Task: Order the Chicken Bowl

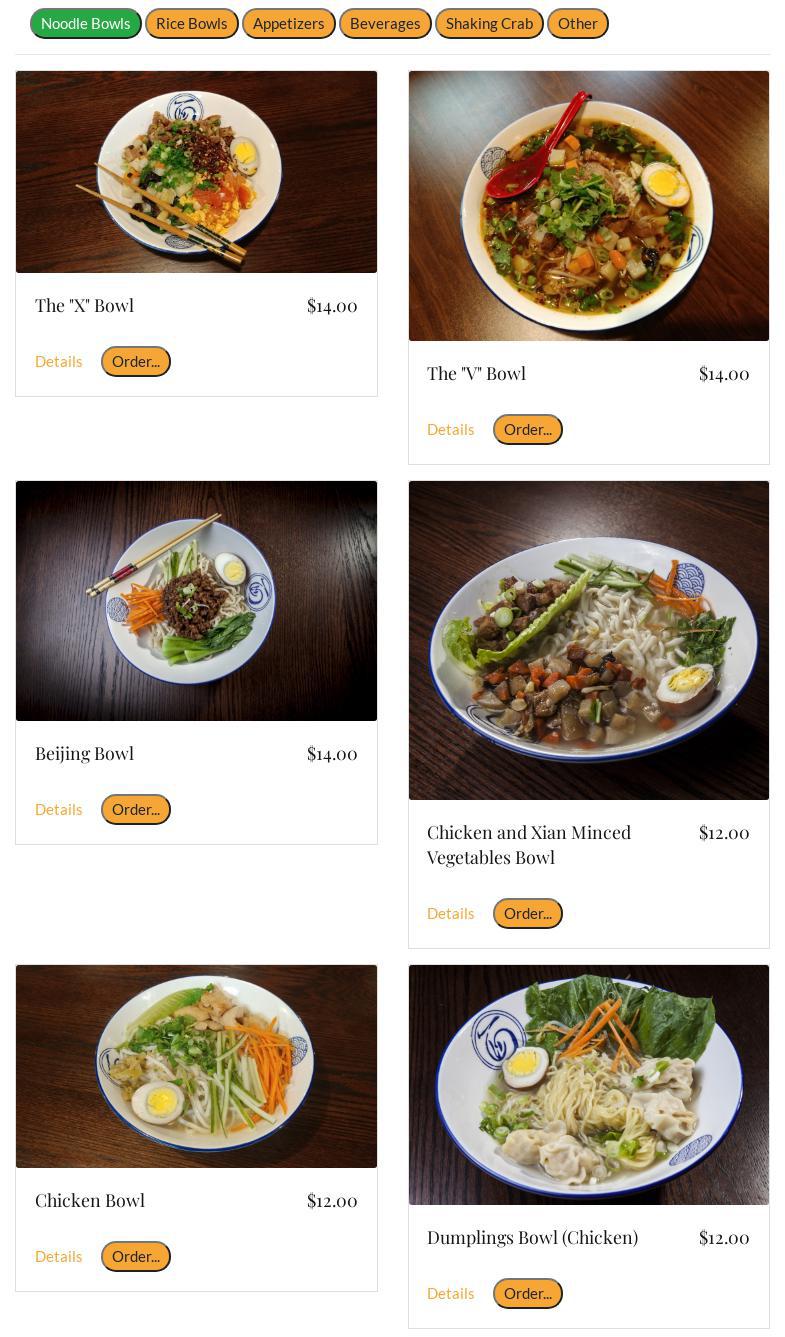Action: point(136,1257)
